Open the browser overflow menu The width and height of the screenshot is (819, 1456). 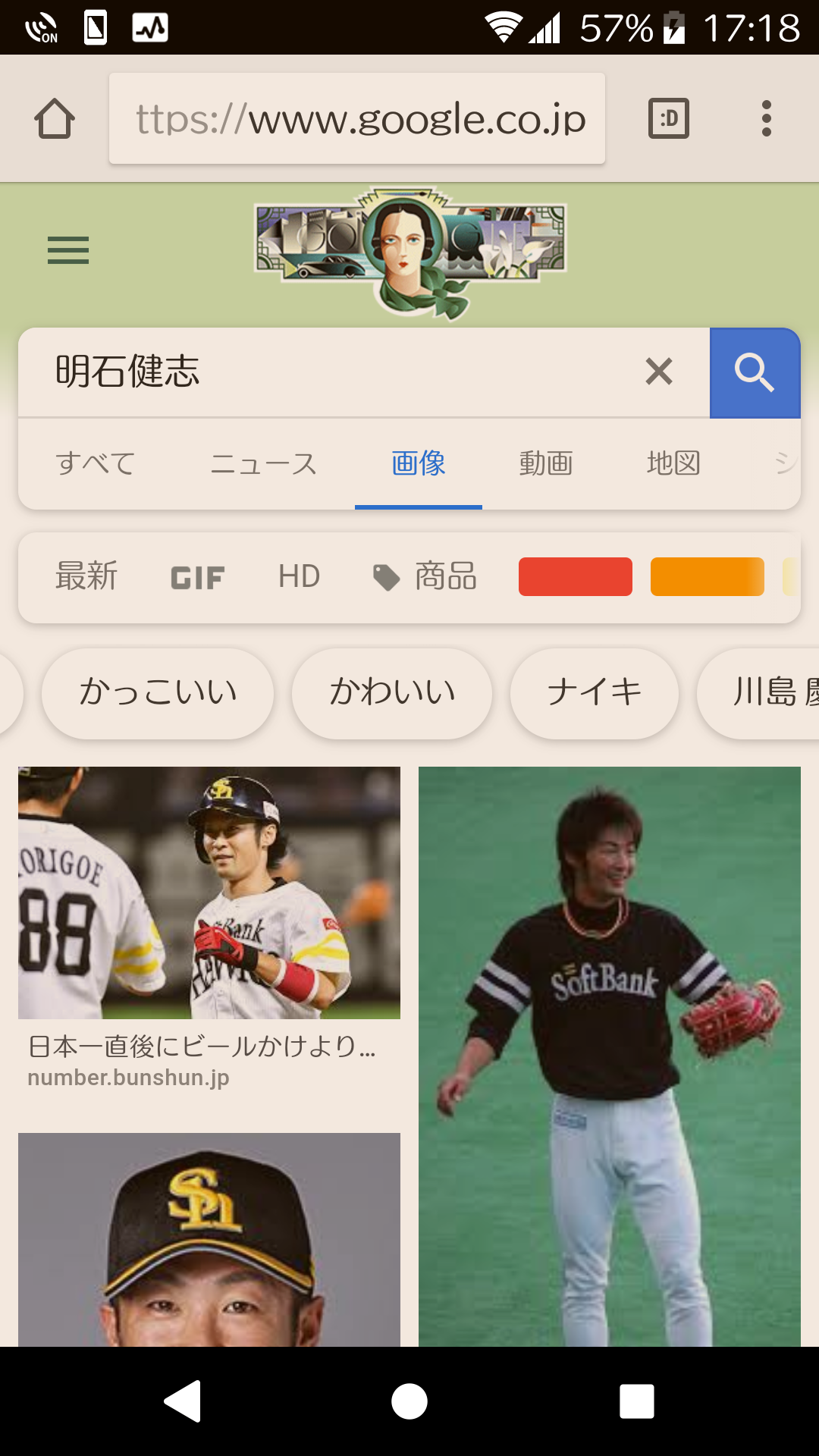point(766,119)
